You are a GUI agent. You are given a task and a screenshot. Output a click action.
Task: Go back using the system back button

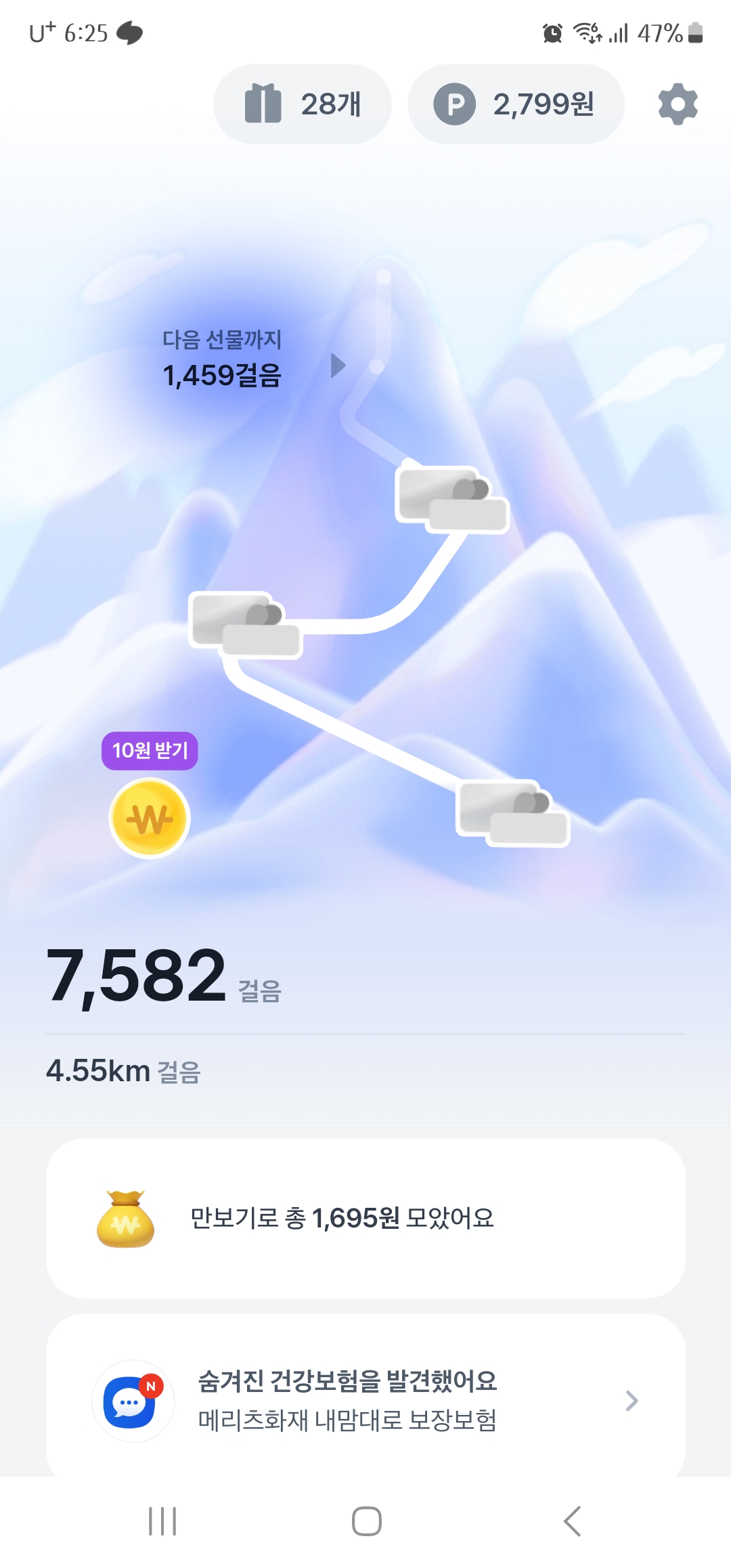pos(573,1521)
